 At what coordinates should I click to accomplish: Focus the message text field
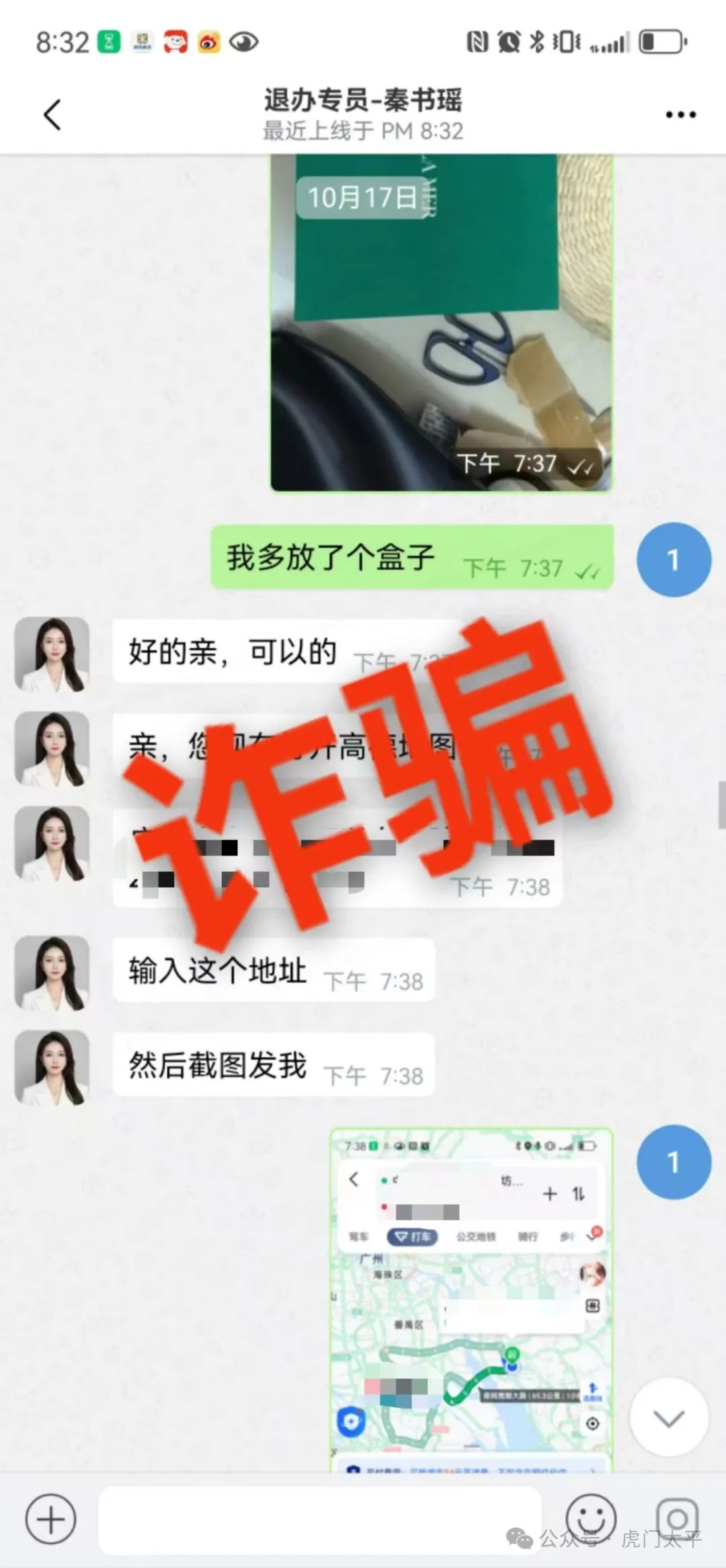[320, 1520]
